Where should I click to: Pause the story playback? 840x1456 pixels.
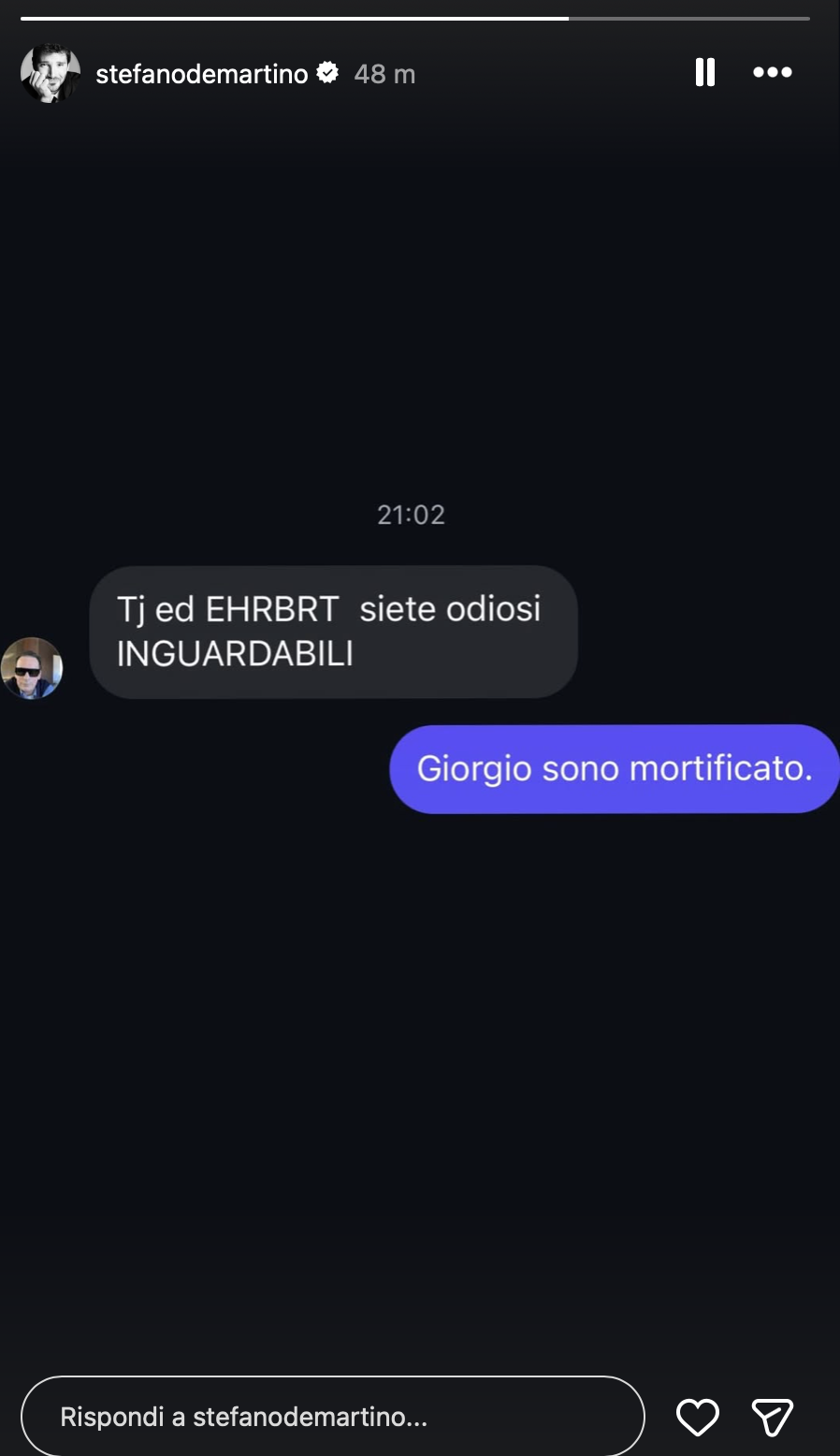pos(705,73)
